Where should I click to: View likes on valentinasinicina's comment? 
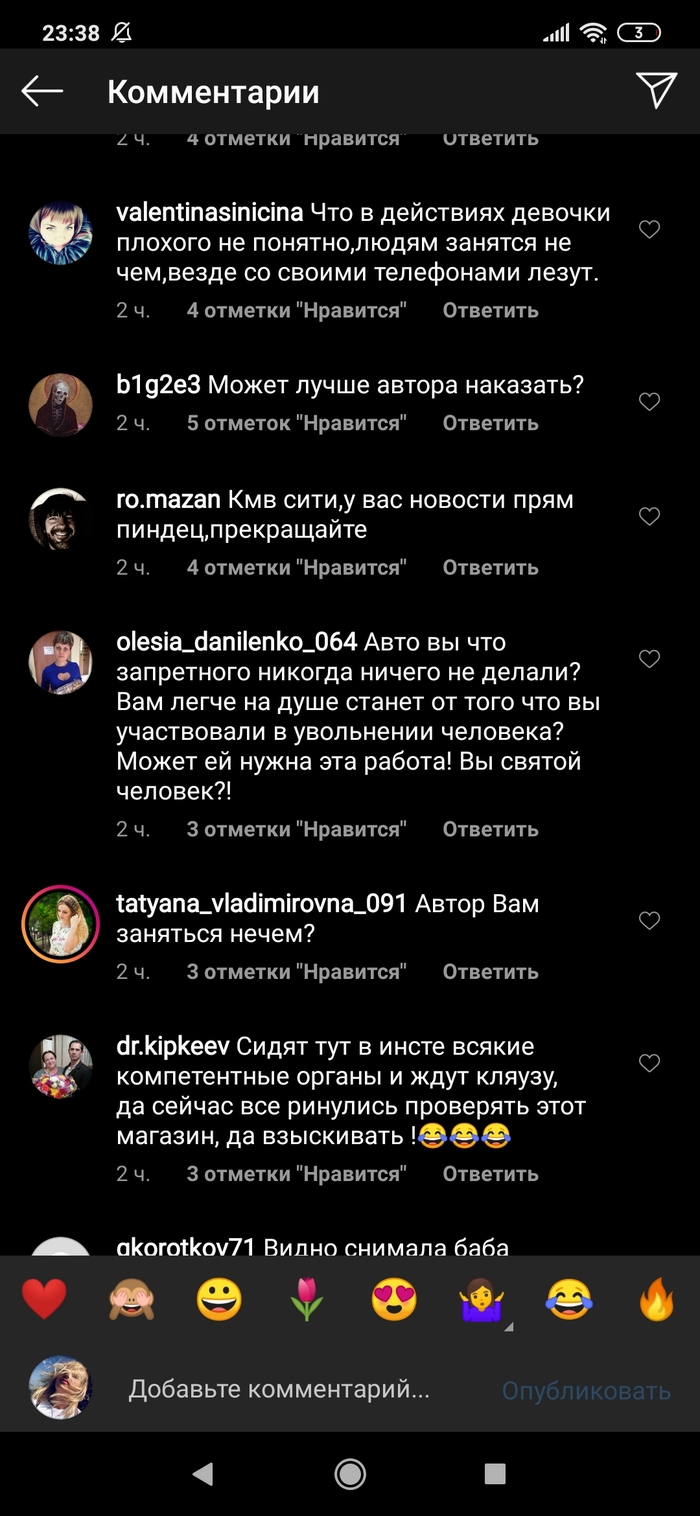point(296,311)
